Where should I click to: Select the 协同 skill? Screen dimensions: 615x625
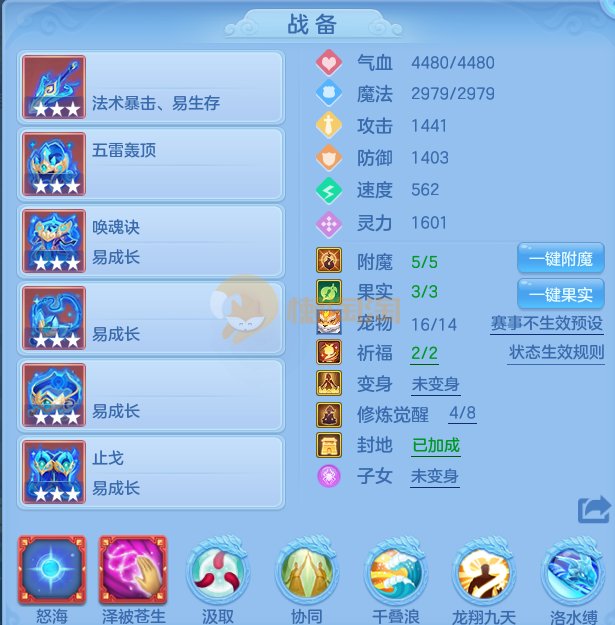point(306,570)
